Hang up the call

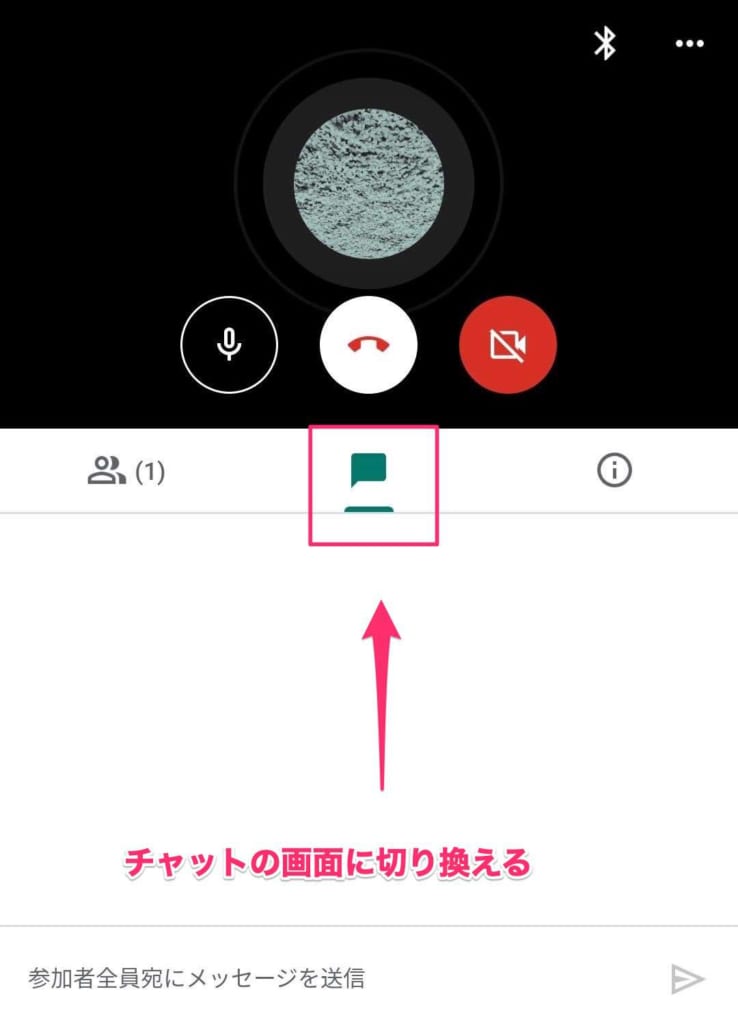(x=369, y=345)
